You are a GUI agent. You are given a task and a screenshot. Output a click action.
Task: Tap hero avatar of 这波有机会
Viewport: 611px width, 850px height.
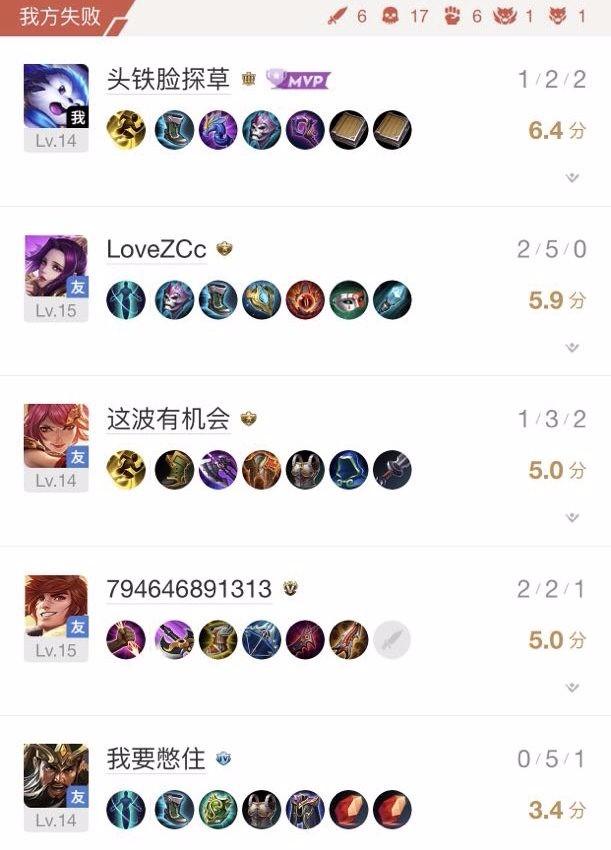pos(56,437)
